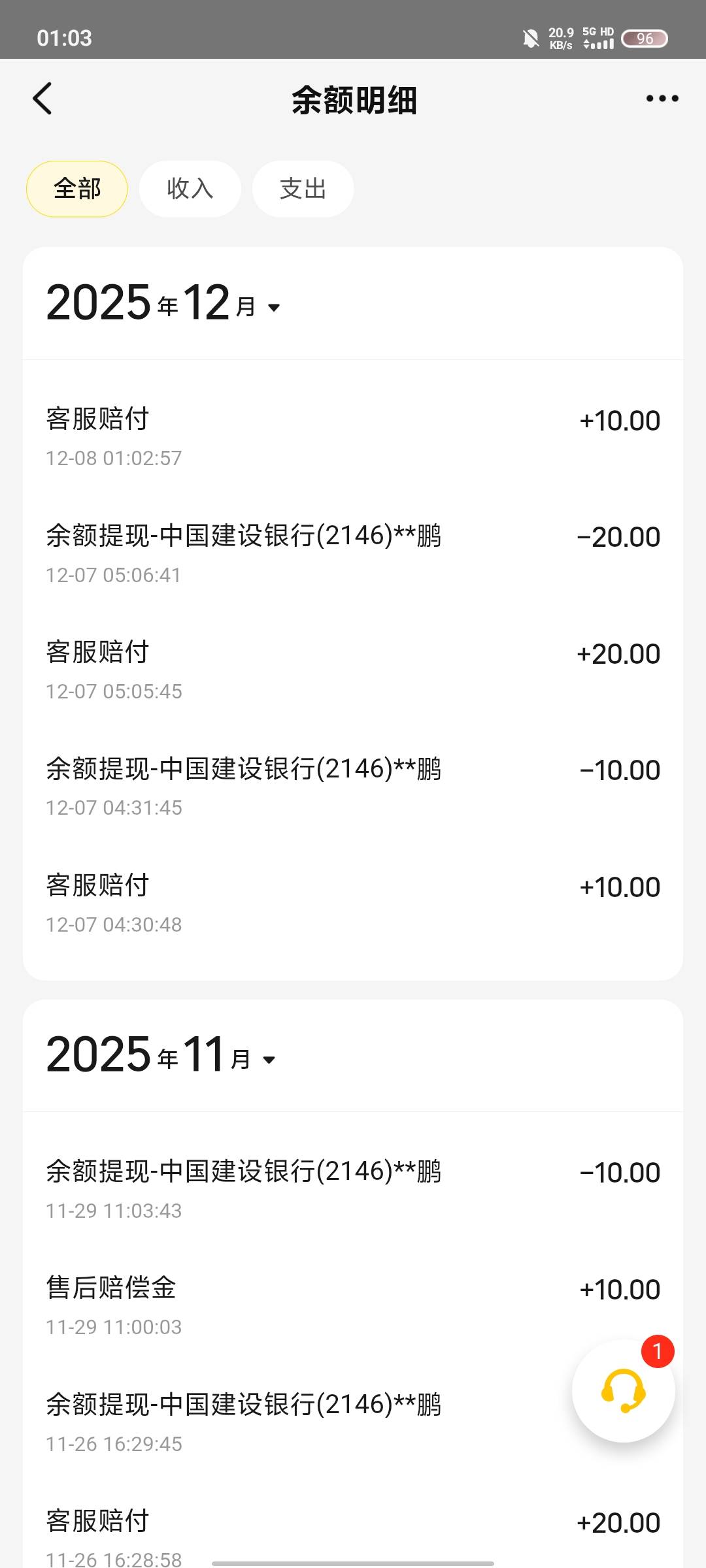This screenshot has width=706, height=1568.
Task: Open 客服赔付 record from 12-07 04:30:48
Action: click(353, 903)
